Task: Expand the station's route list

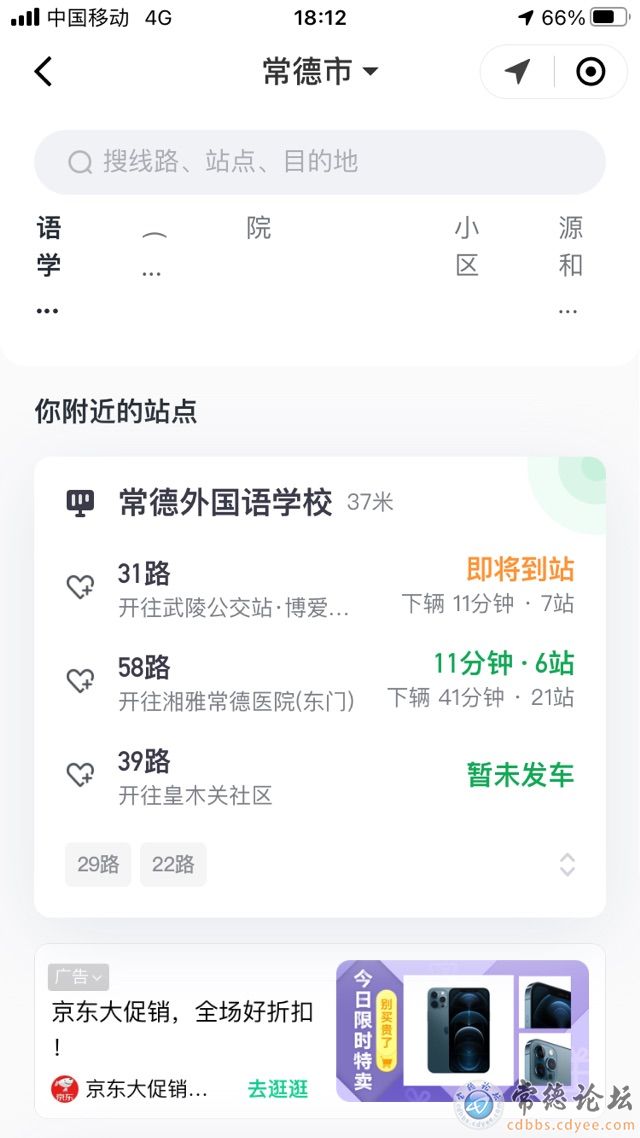Action: pyautogui.click(x=567, y=865)
